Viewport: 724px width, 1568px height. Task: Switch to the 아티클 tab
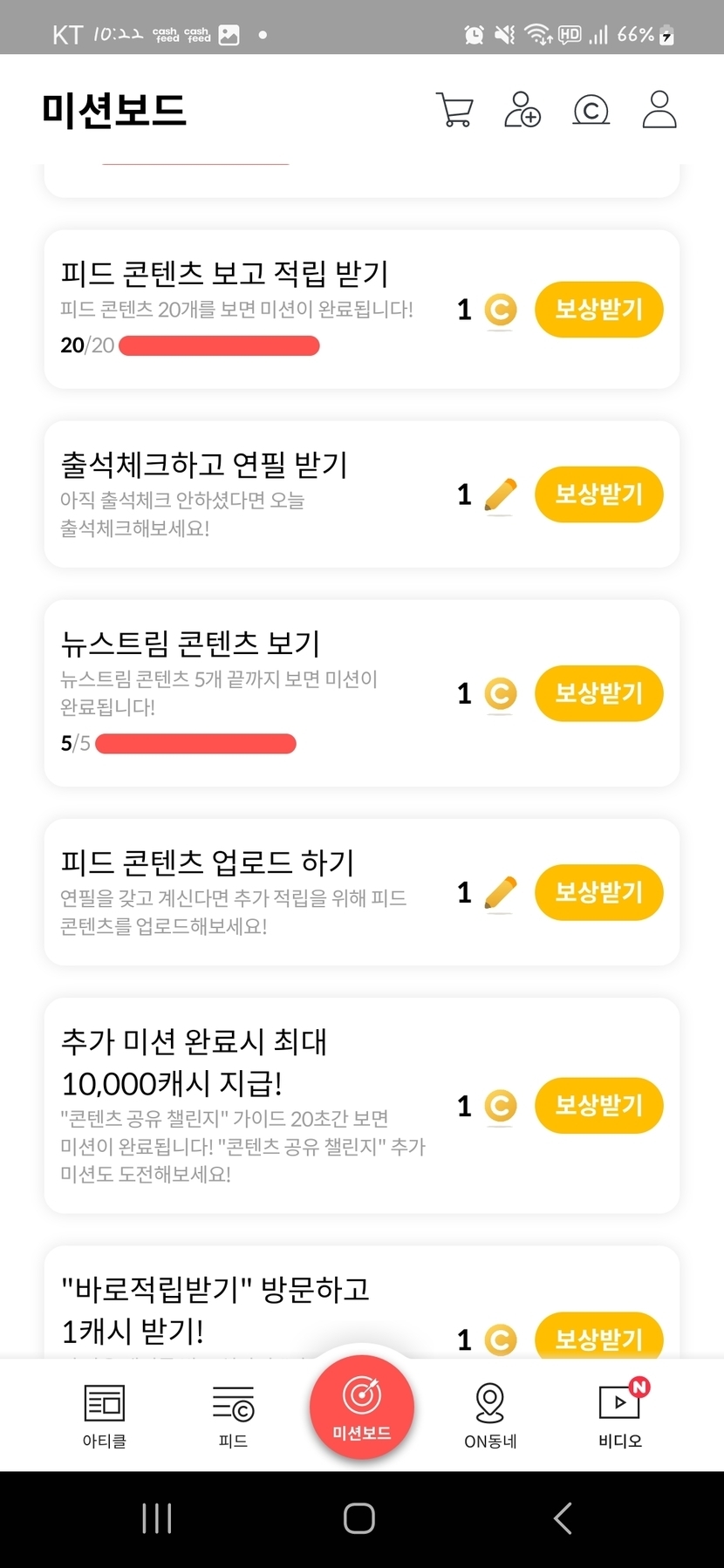coord(105,1416)
